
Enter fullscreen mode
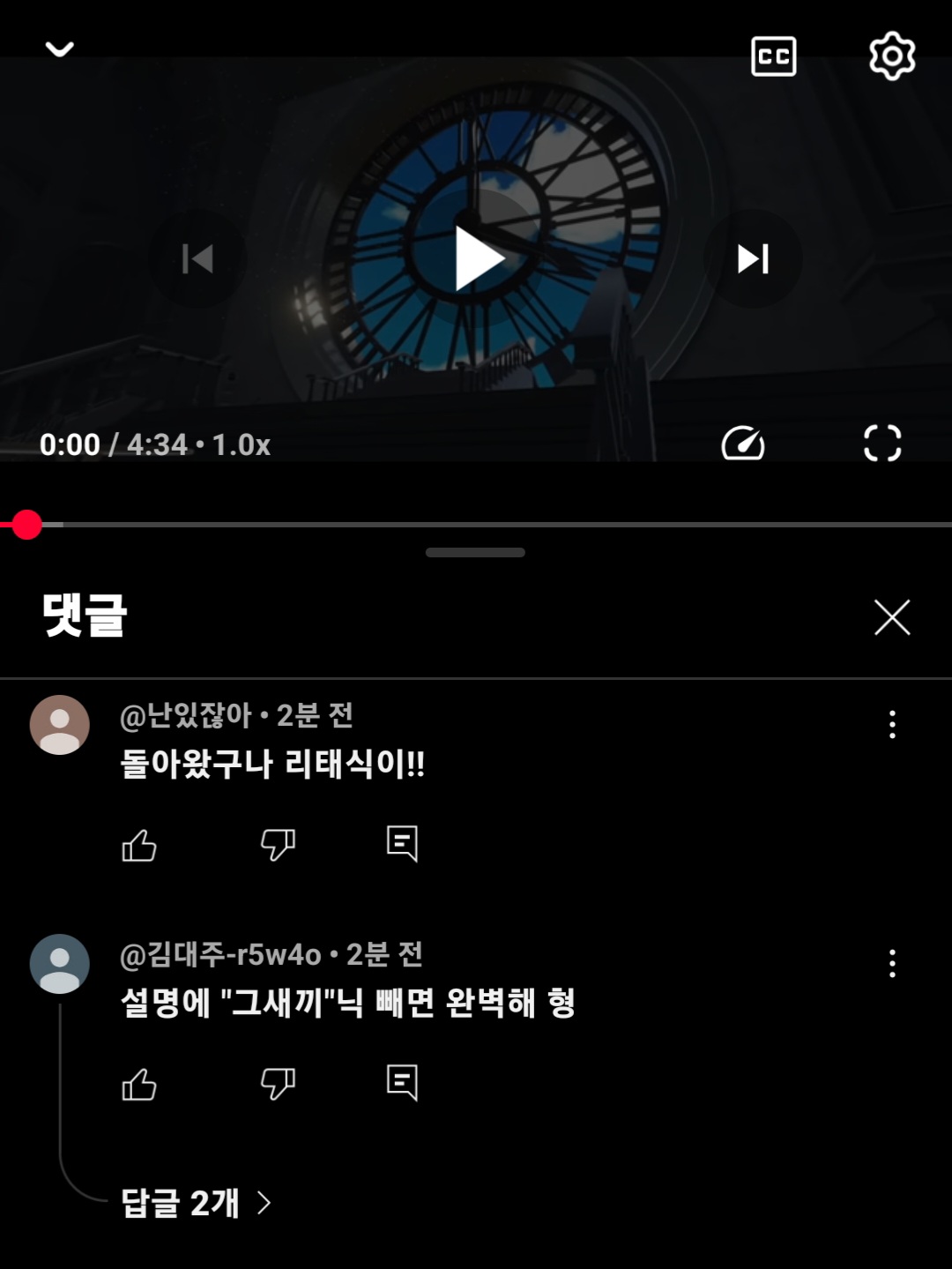coord(882,444)
